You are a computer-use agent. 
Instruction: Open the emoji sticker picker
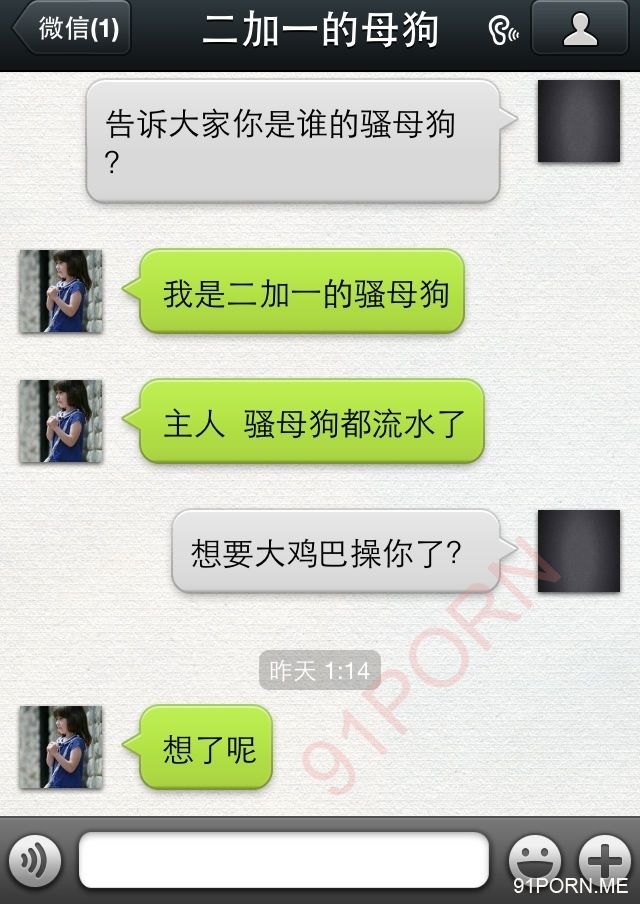pyautogui.click(x=535, y=861)
